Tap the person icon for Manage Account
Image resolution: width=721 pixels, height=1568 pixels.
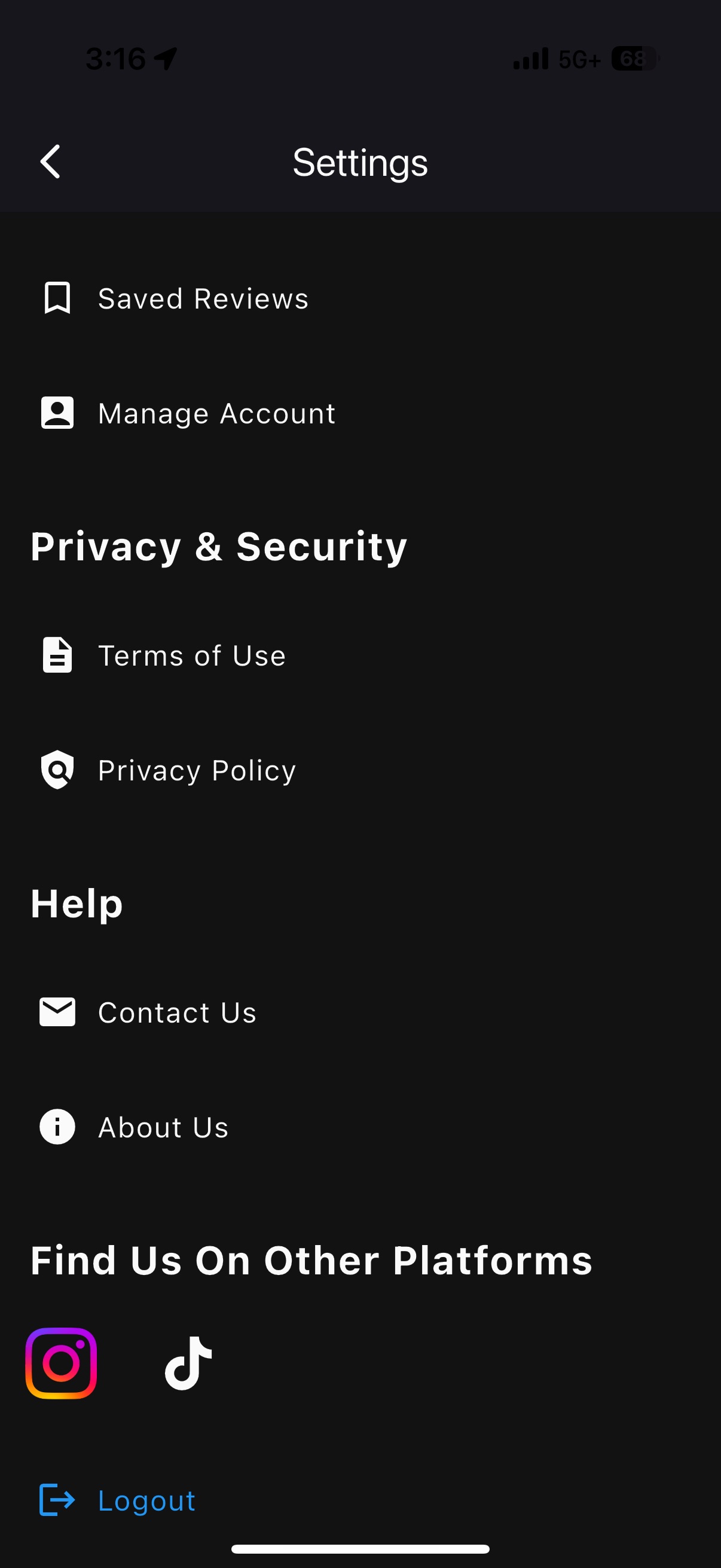[57, 413]
